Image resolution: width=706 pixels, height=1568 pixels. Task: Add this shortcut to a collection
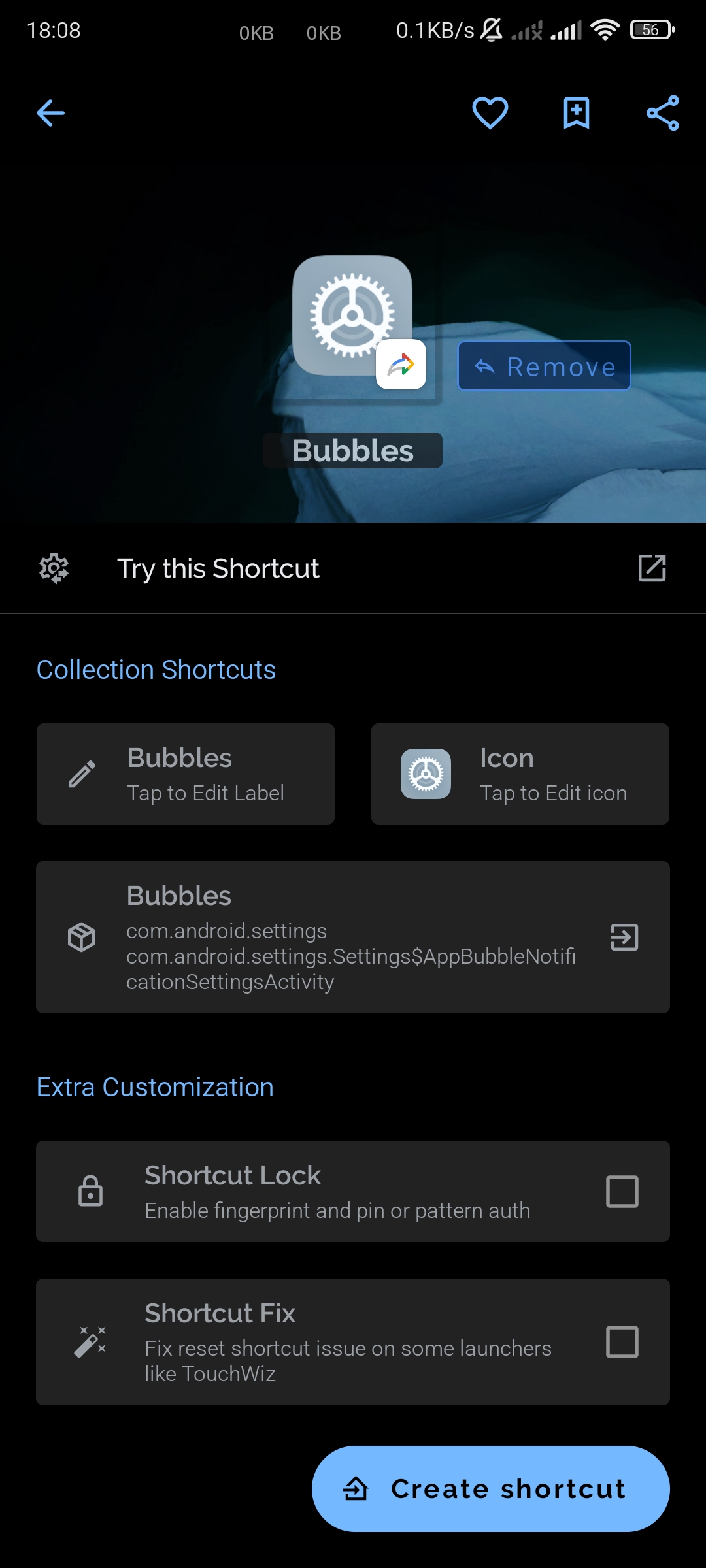pos(577,113)
